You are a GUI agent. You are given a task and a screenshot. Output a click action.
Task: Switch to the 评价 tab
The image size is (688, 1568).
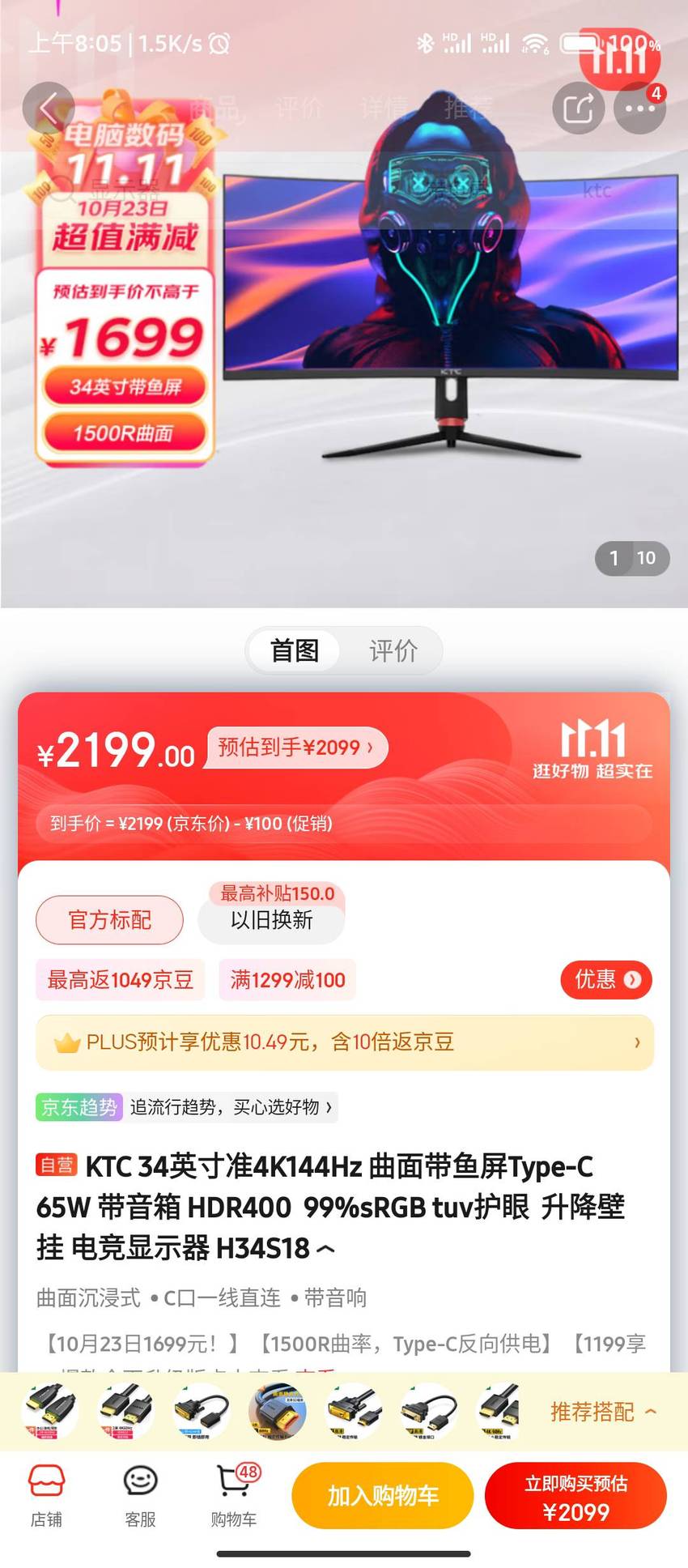[x=393, y=650]
